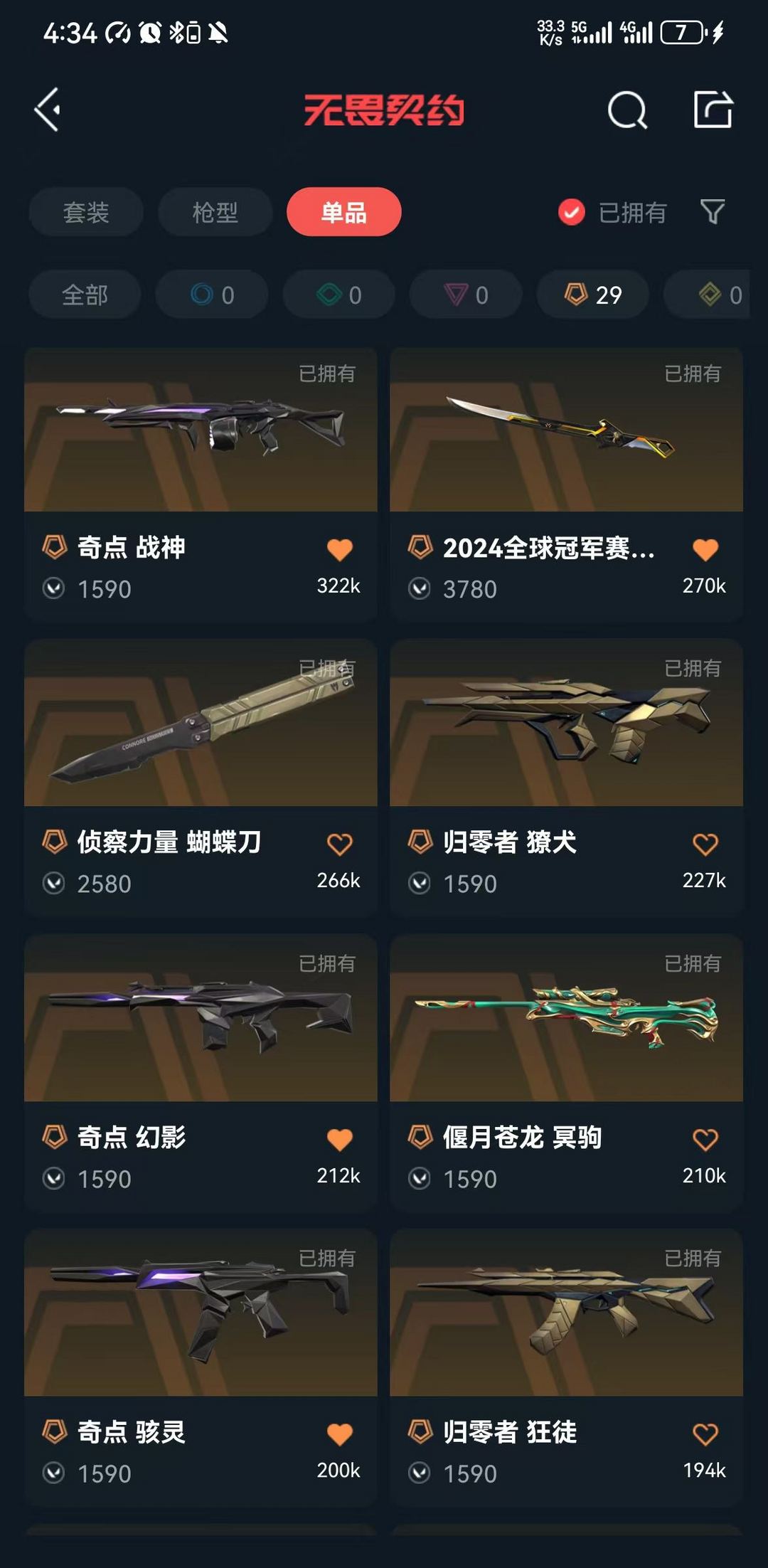Viewport: 768px width, 1568px height.
Task: Select the purple triangle rarity chip
Action: (x=466, y=295)
